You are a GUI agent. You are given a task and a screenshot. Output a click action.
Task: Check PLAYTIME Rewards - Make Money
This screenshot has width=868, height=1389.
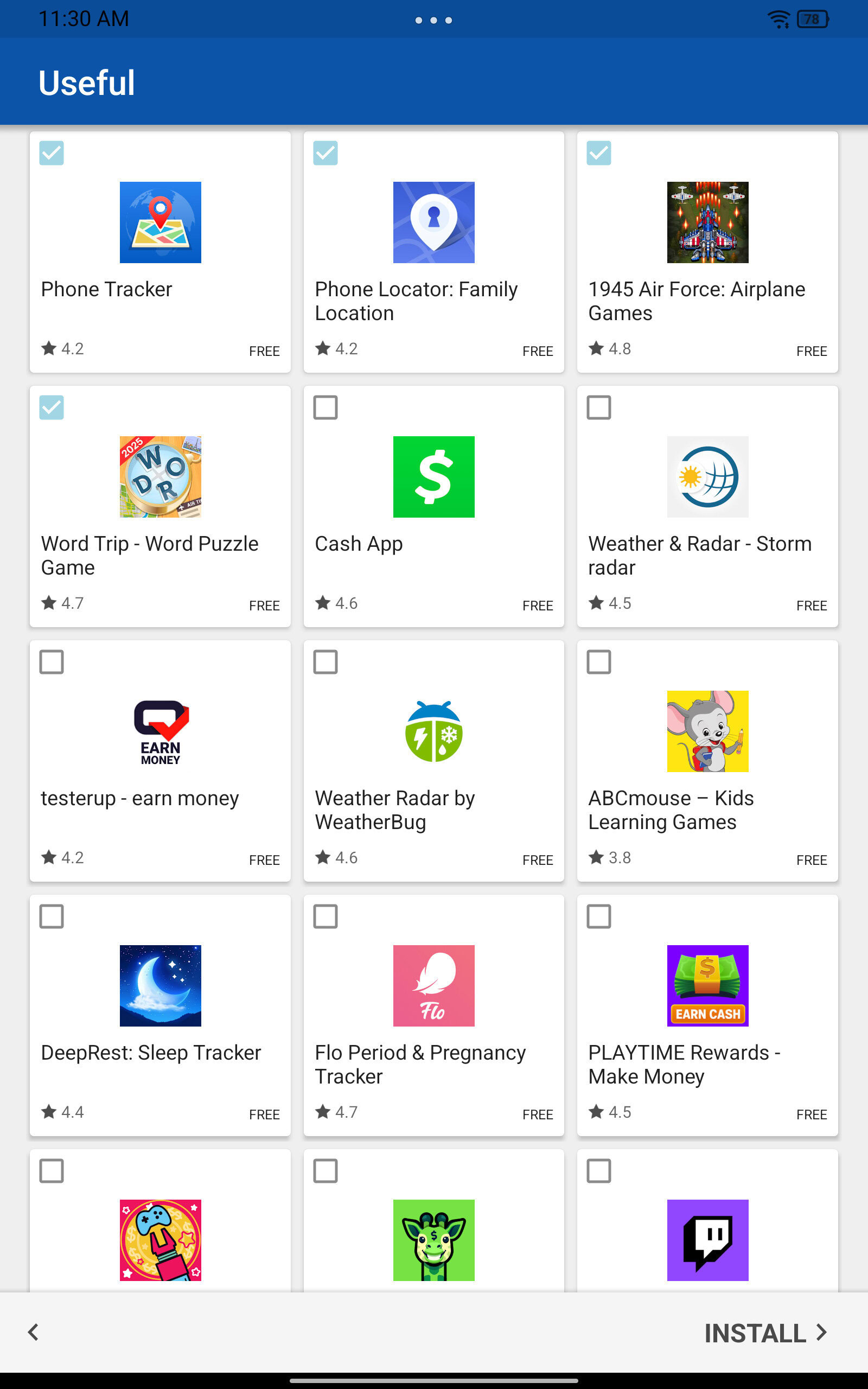pos(598,916)
